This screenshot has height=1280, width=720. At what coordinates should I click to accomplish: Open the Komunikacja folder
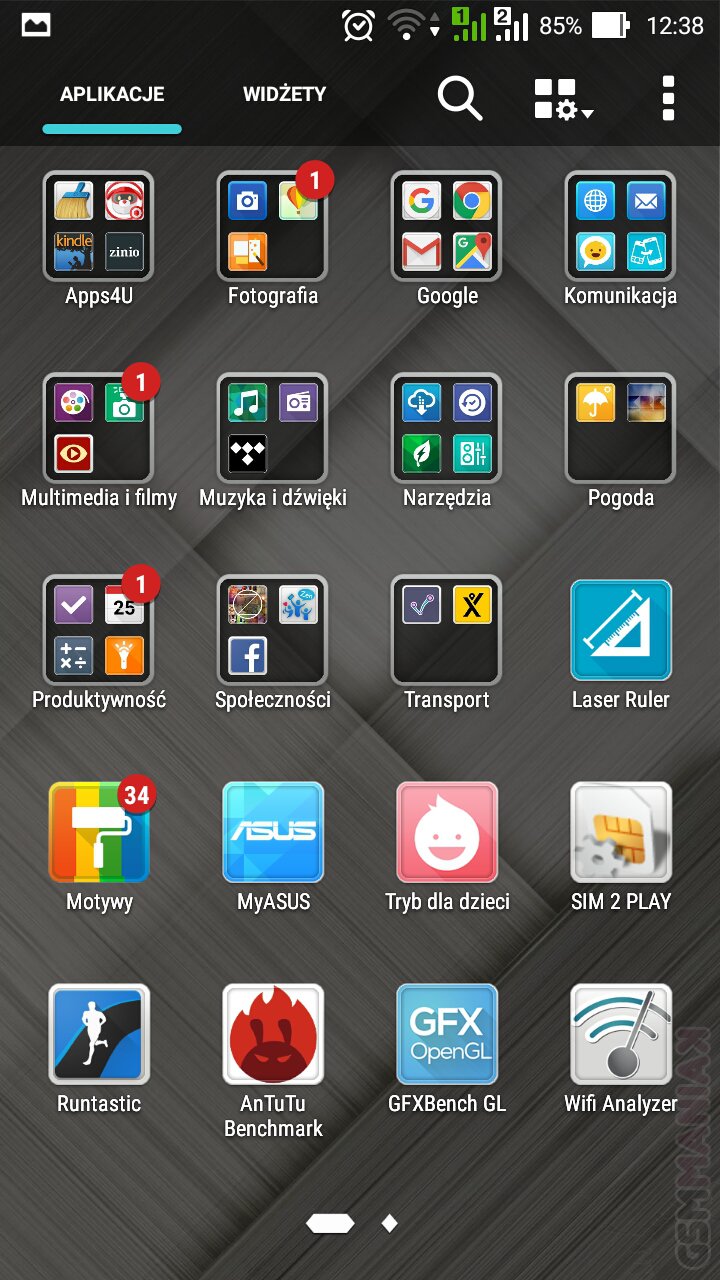coord(621,227)
